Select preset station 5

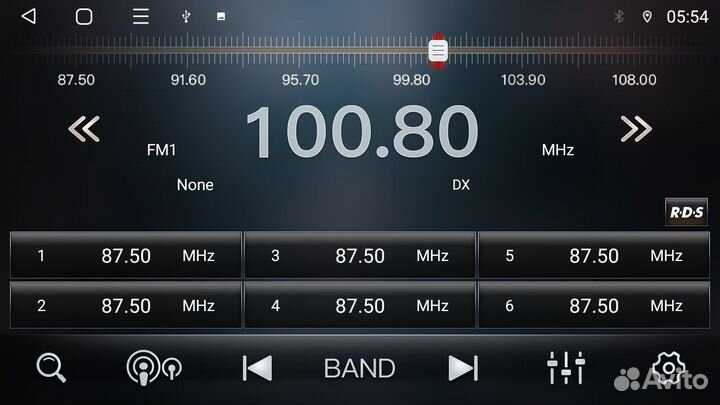click(594, 255)
